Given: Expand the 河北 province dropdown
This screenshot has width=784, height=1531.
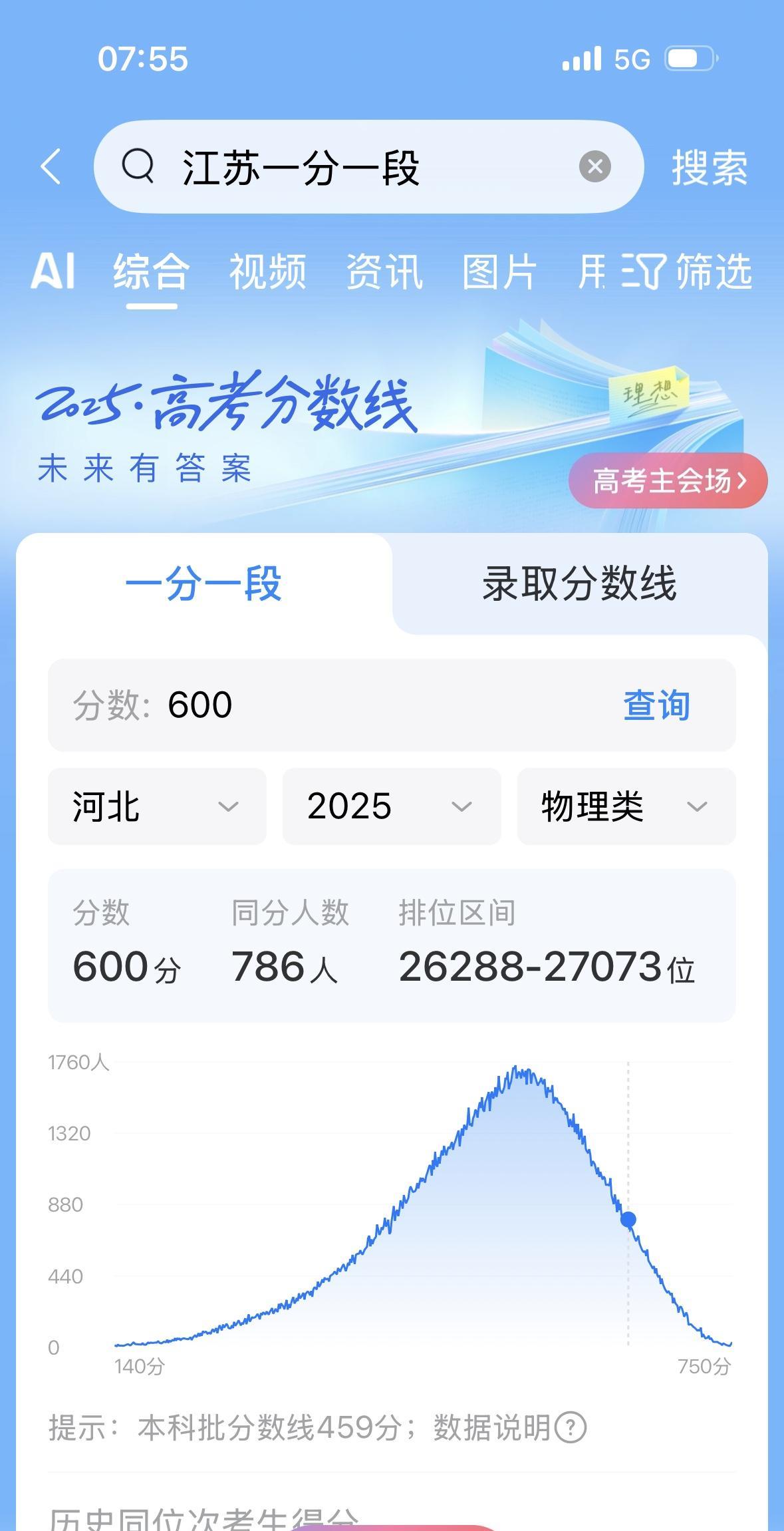Looking at the screenshot, I should tap(157, 806).
